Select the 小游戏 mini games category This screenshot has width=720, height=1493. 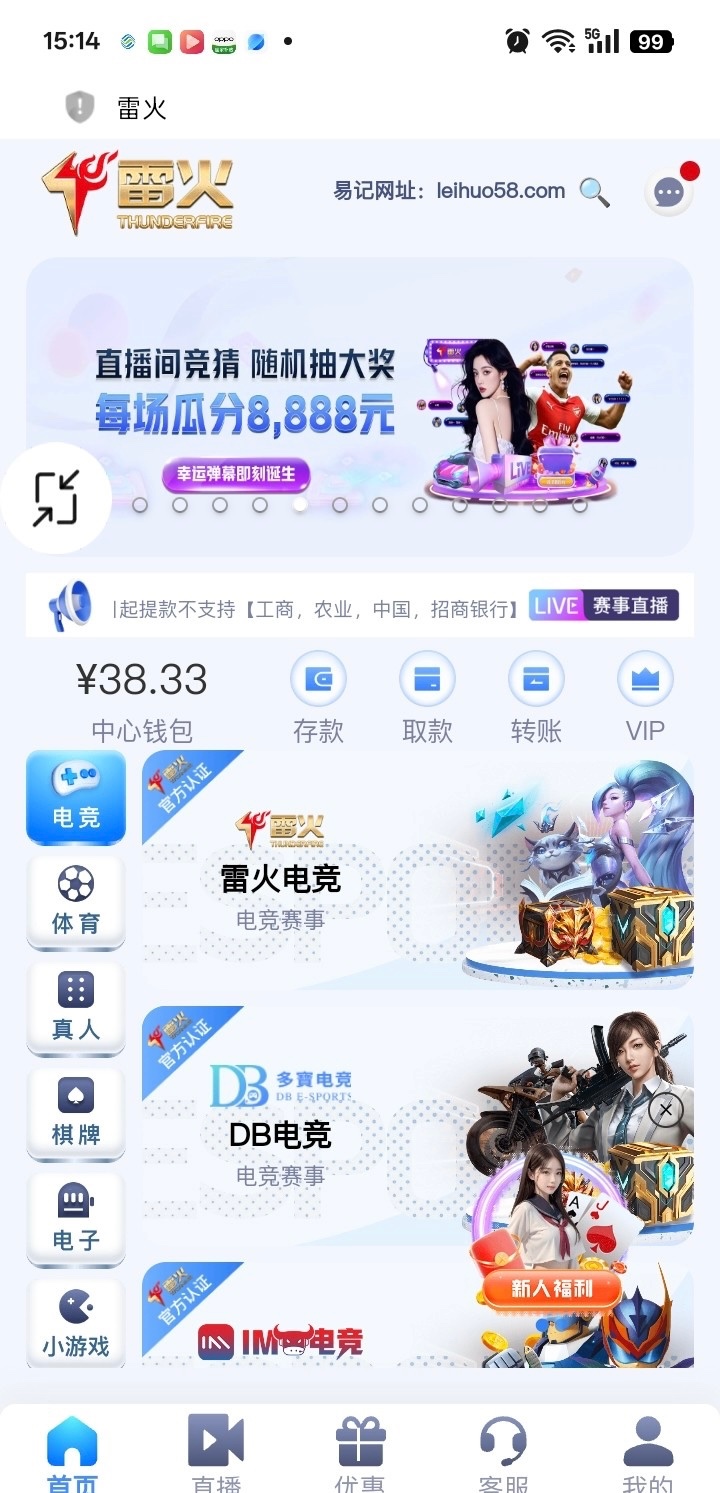click(x=76, y=1324)
